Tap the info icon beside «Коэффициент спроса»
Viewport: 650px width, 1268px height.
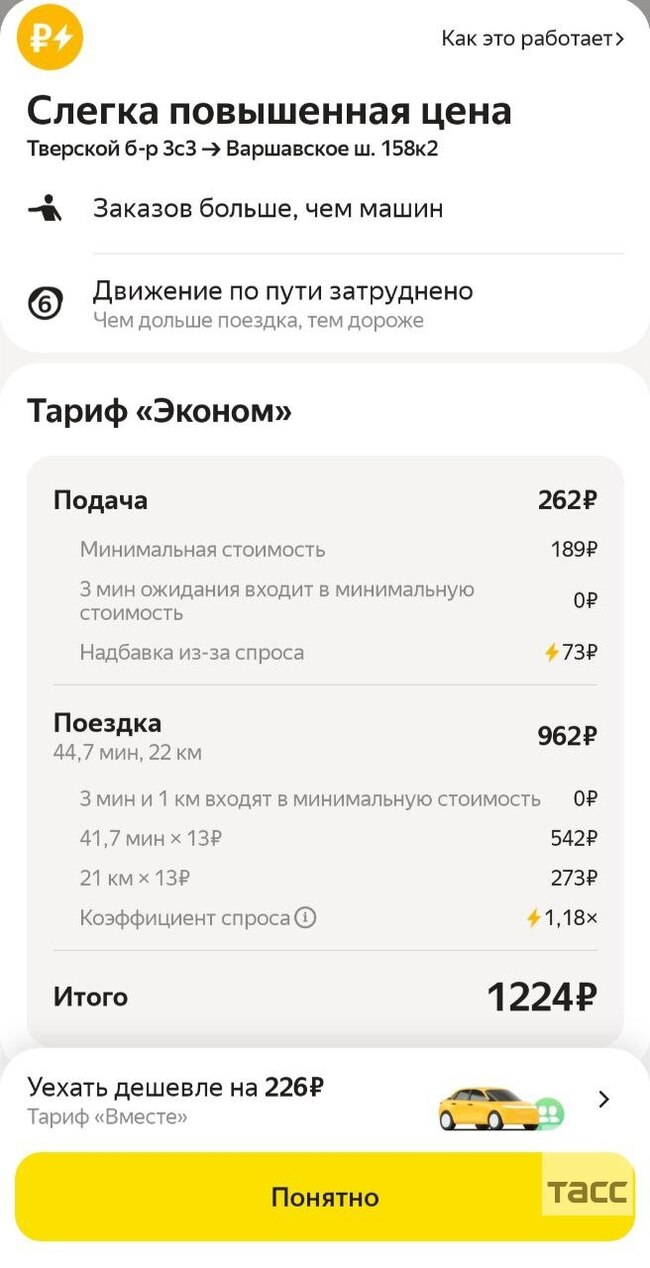point(306,917)
